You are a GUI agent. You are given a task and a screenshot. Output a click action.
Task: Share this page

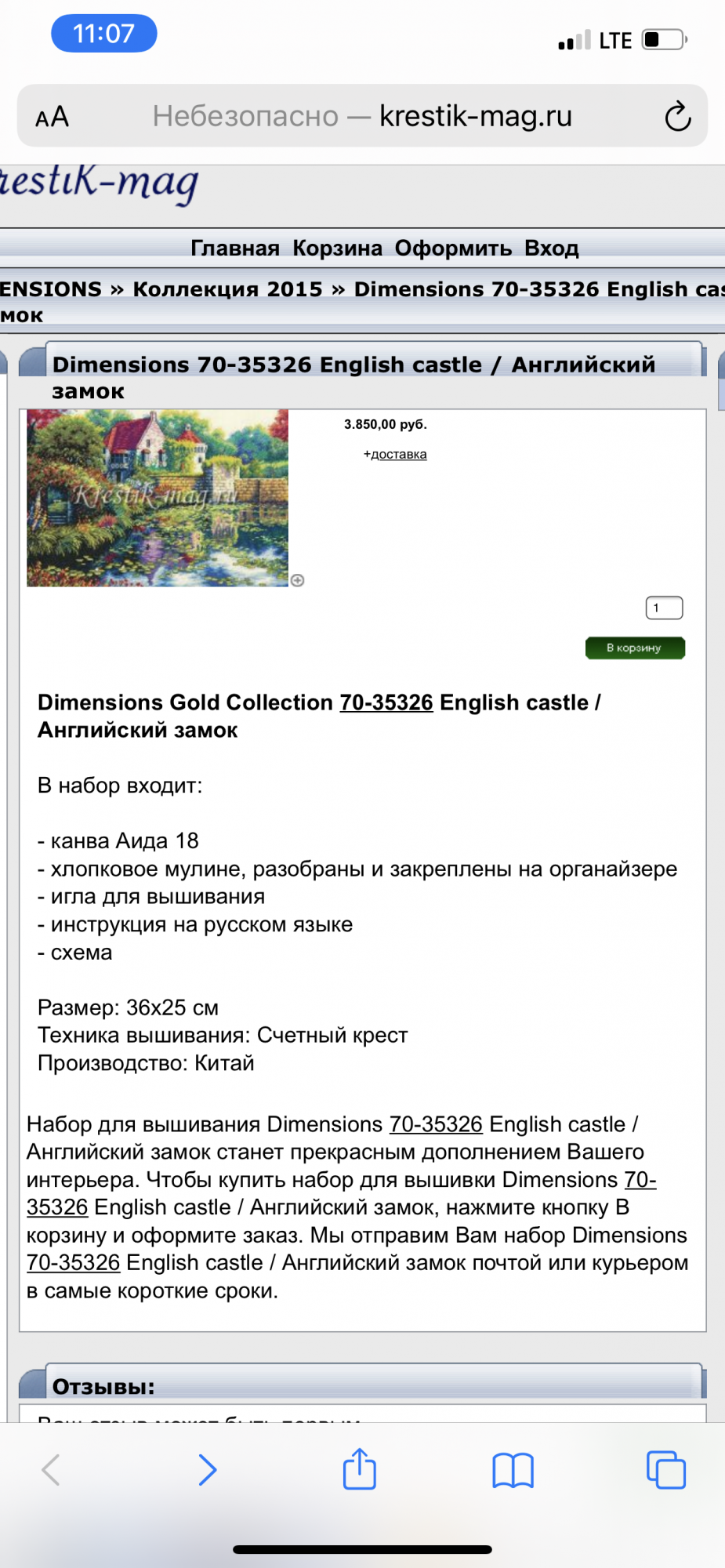pos(360,1468)
